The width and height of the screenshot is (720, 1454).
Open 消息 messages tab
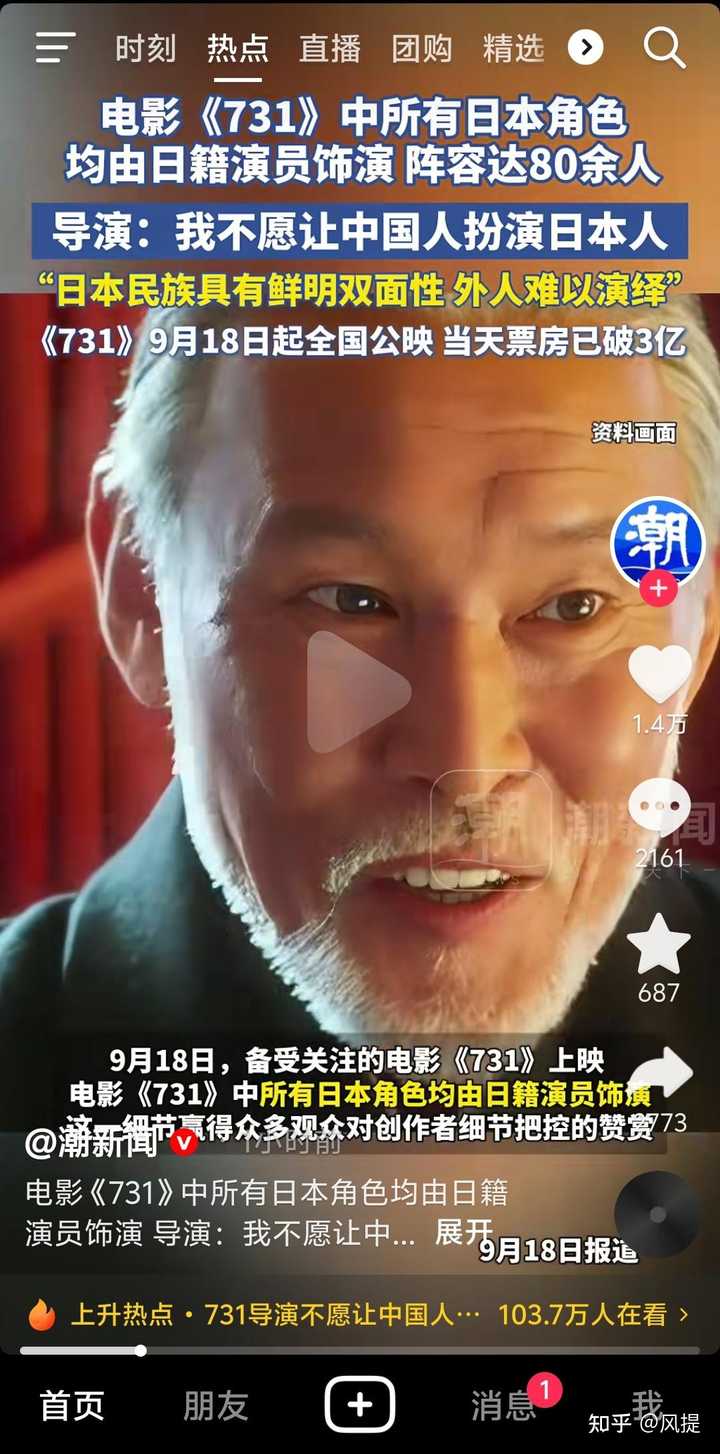[x=503, y=1405]
